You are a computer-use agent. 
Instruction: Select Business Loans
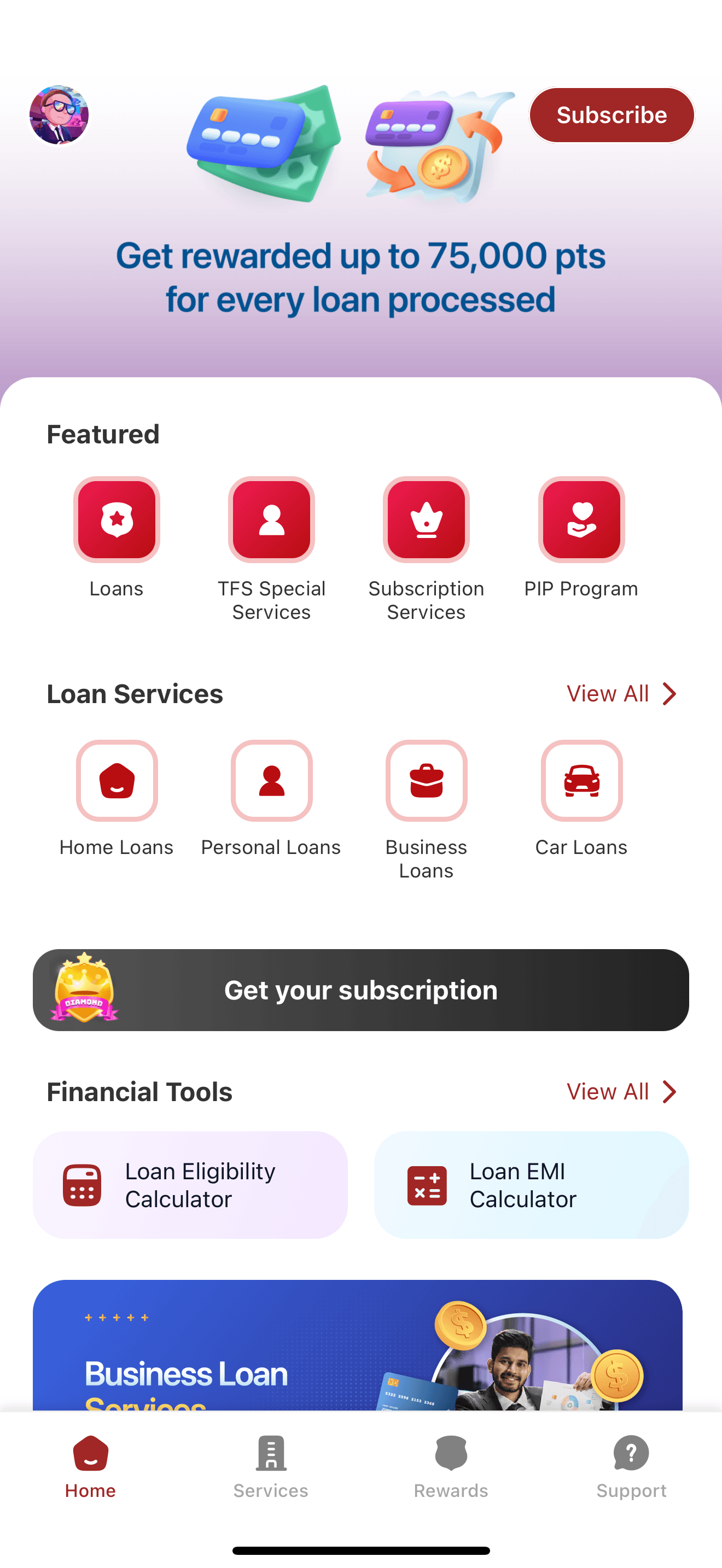[426, 781]
